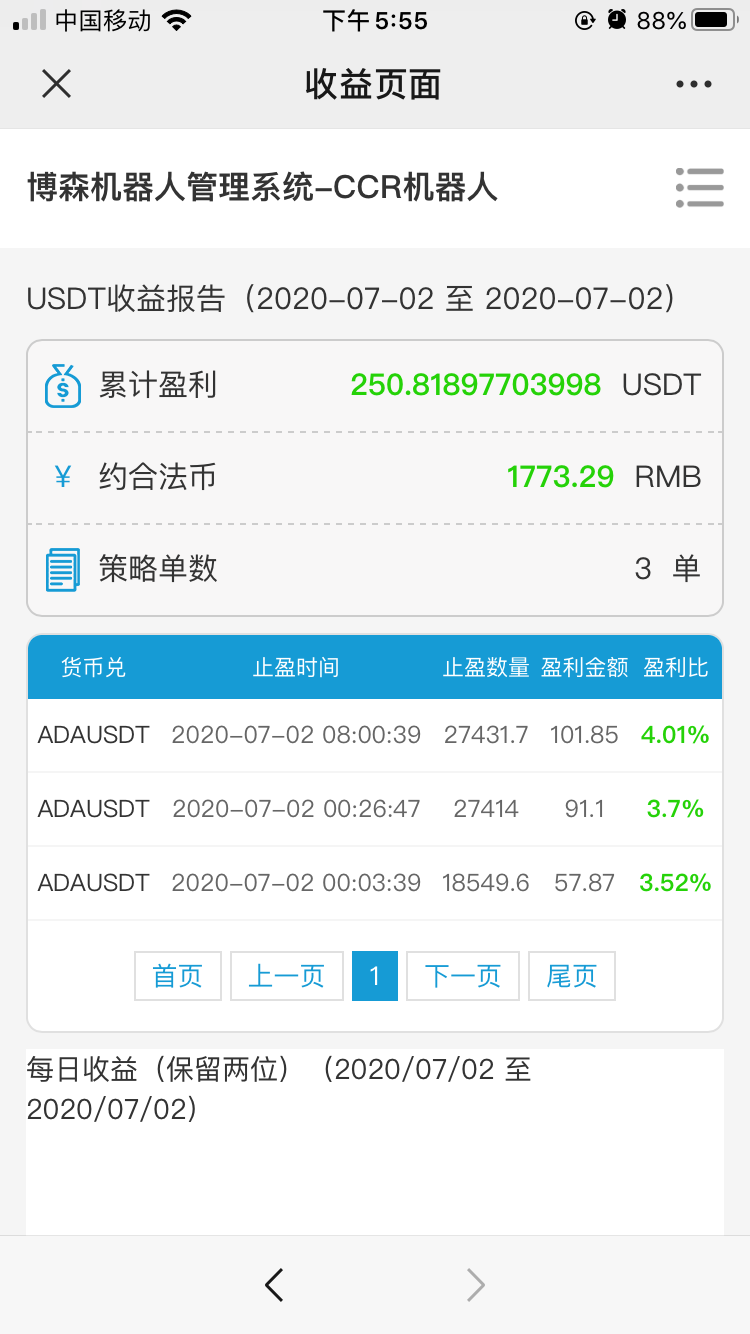Jump to 尾页 last page
The width and height of the screenshot is (750, 1334).
tap(571, 976)
